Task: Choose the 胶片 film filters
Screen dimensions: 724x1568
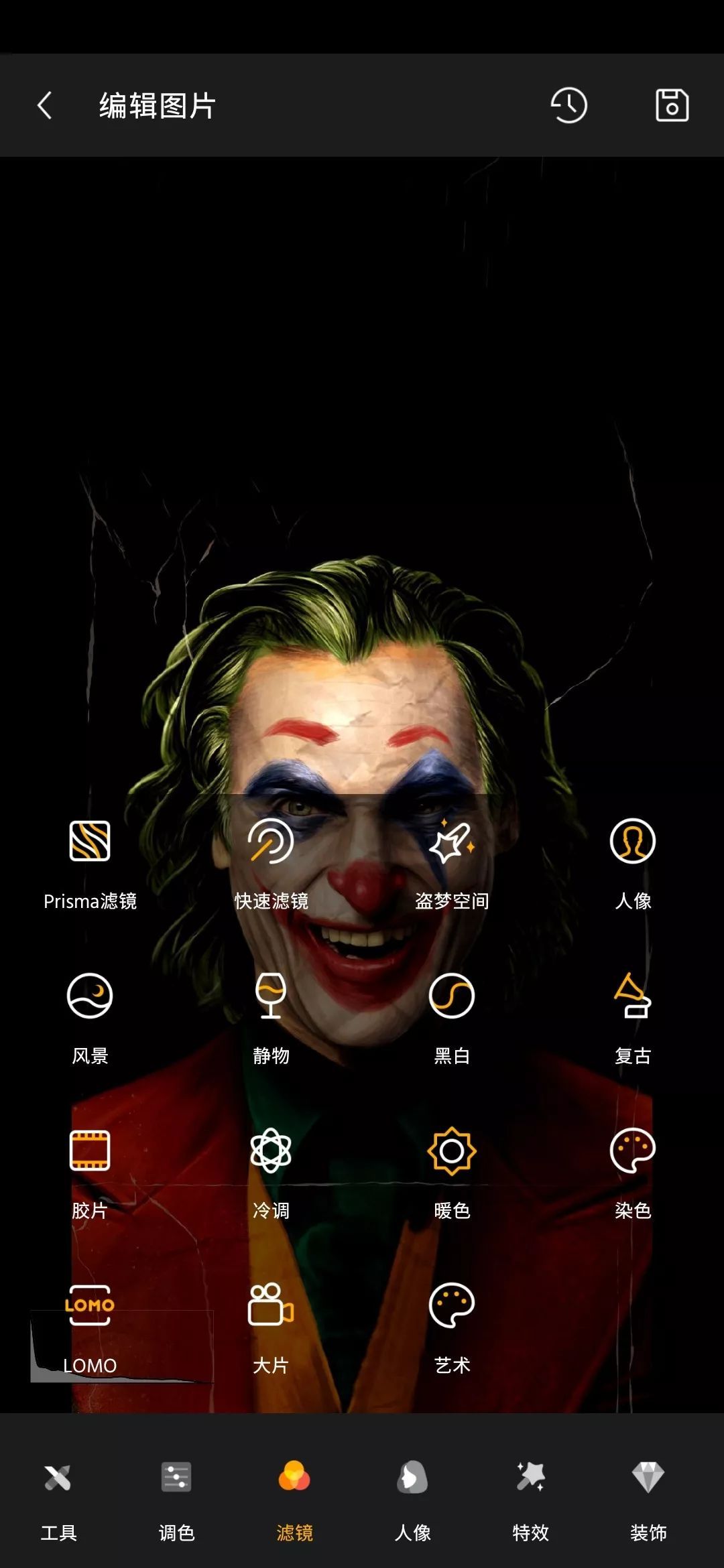Action: (x=90, y=1171)
